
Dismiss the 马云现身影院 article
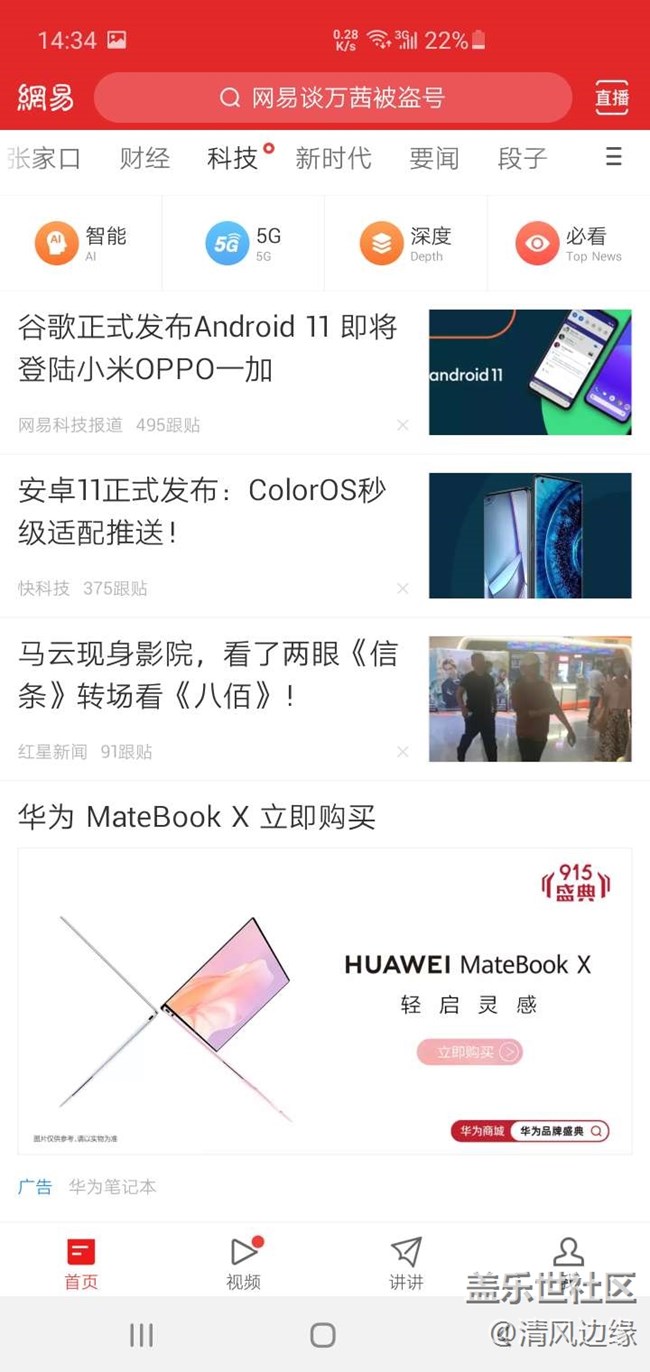[403, 752]
